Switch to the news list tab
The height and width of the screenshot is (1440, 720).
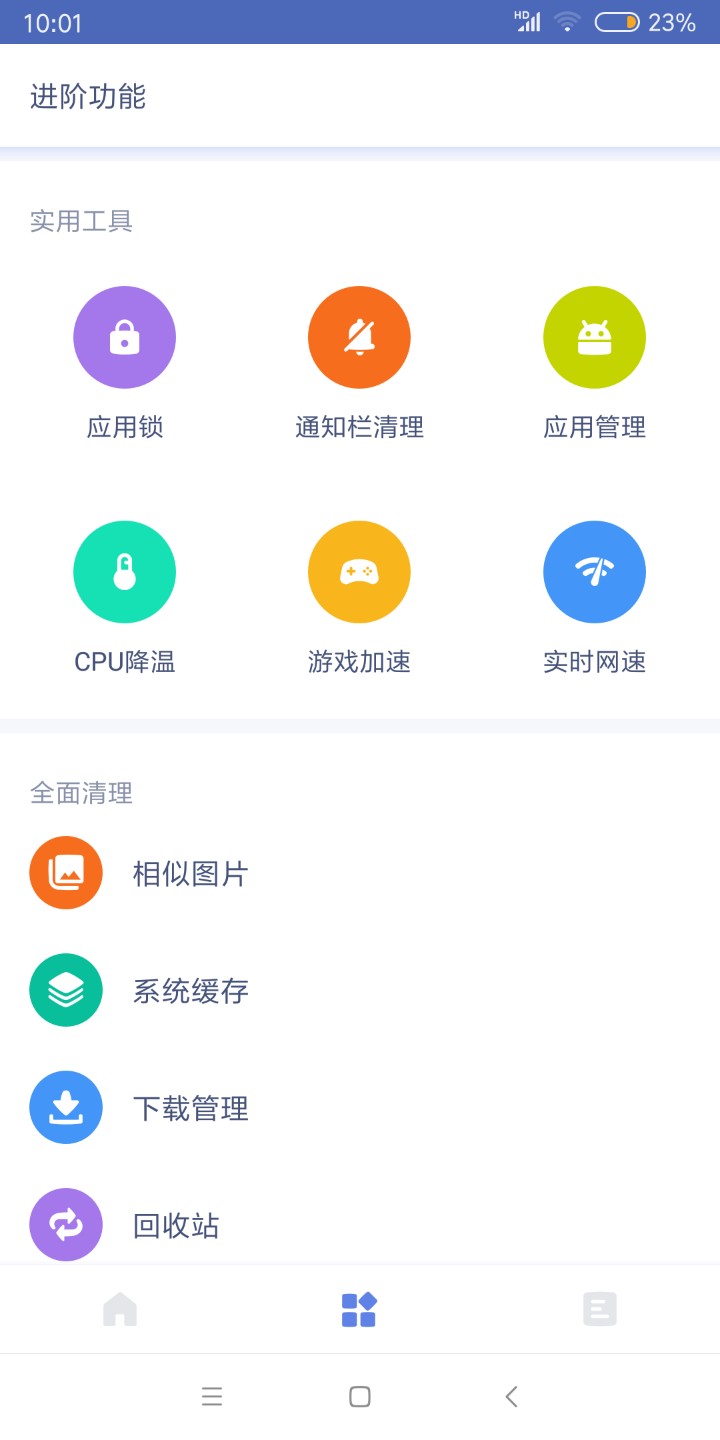[x=600, y=1309]
